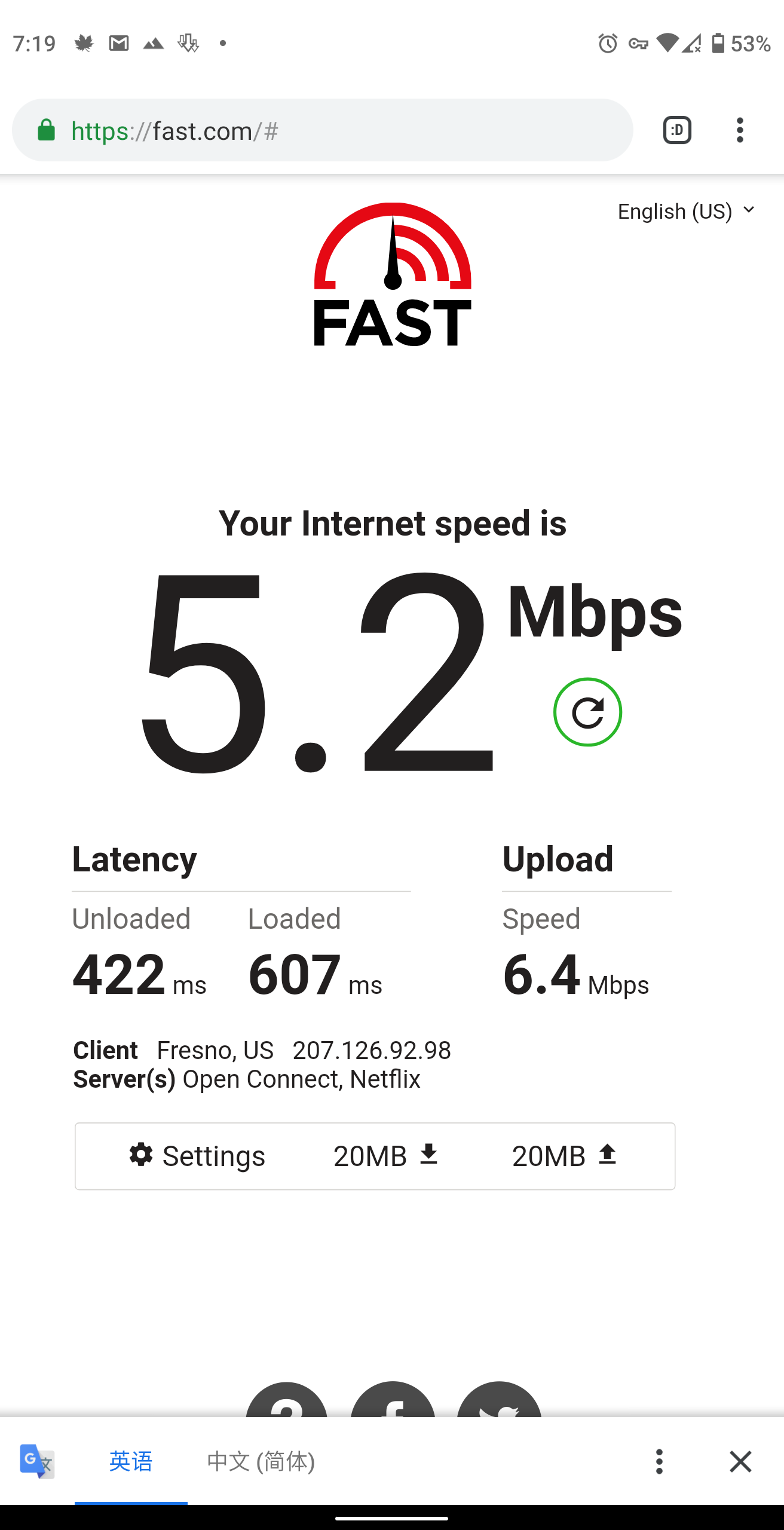Viewport: 784px width, 1530px height.
Task: Tap the URL address bar
Action: (x=323, y=130)
